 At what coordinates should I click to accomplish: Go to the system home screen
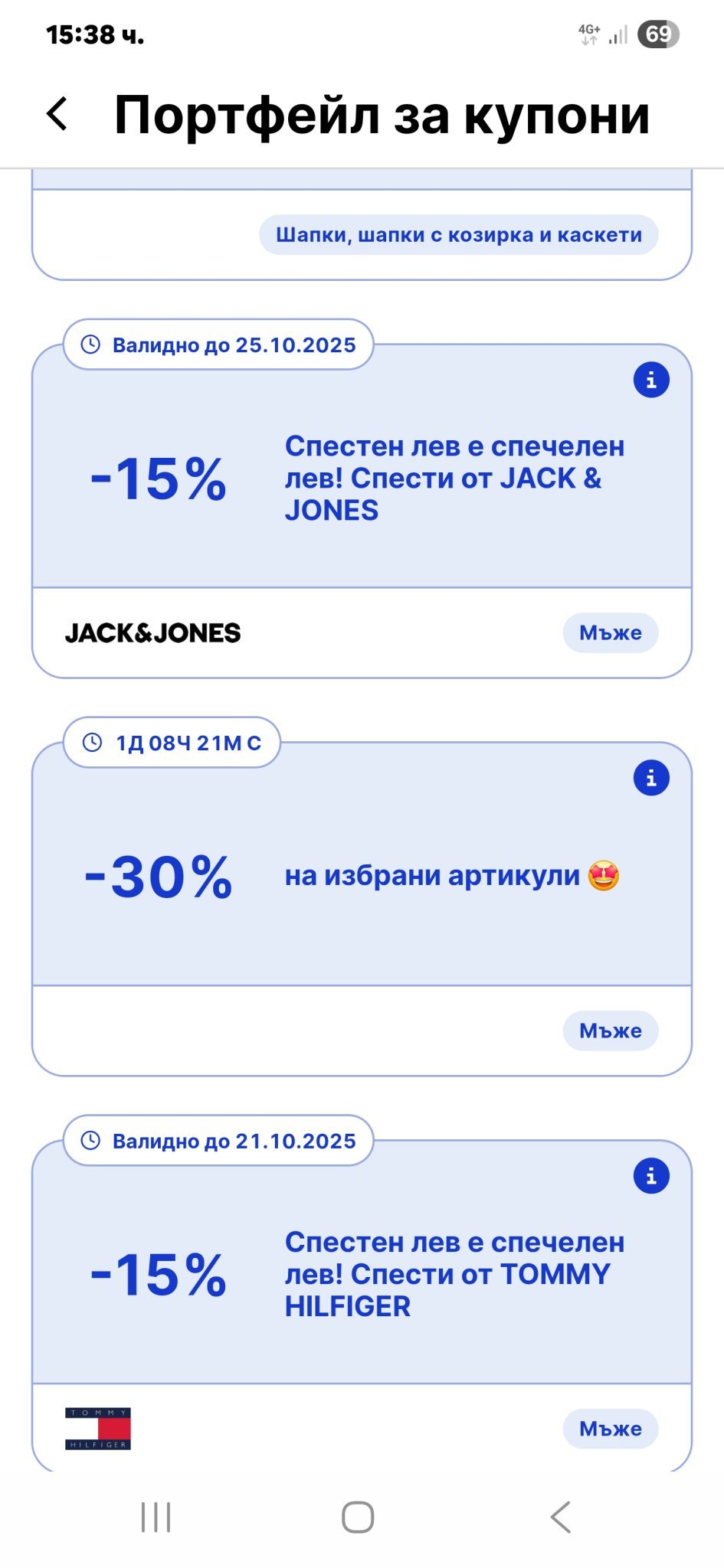pyautogui.click(x=358, y=1517)
